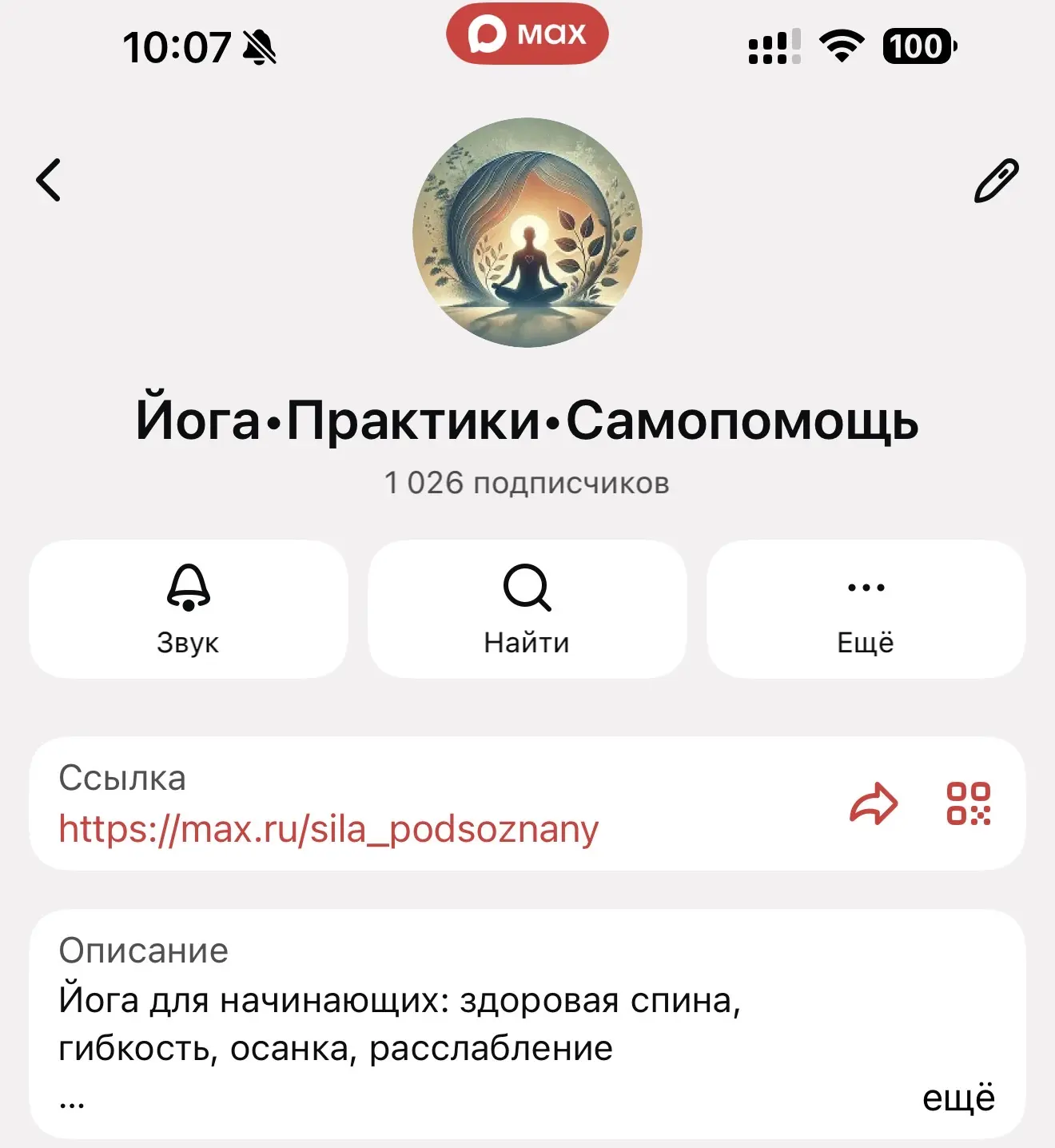Show the channel's QR code
This screenshot has height=1148, width=1055.
968,803
